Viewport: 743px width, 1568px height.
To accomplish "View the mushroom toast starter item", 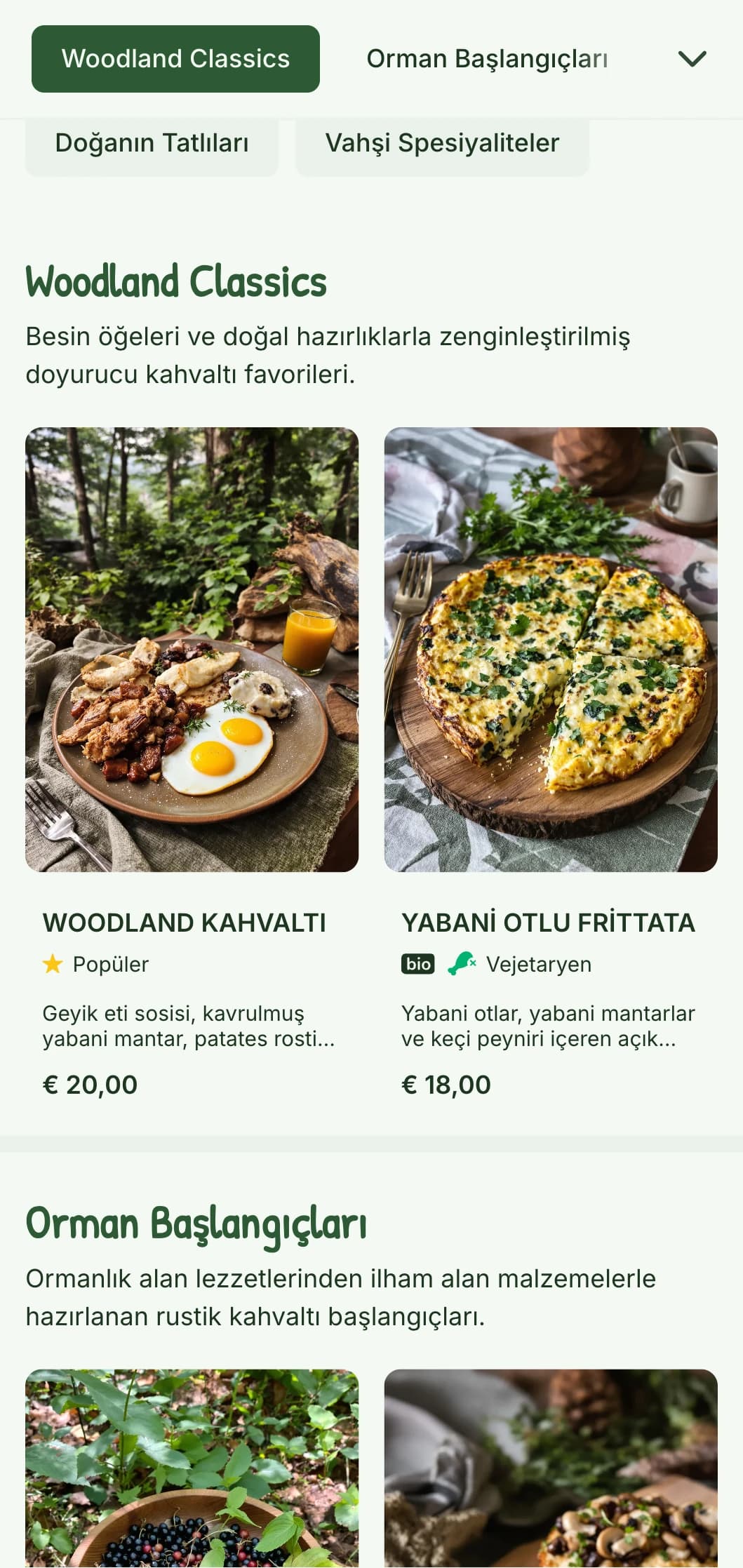I will 551,1470.
